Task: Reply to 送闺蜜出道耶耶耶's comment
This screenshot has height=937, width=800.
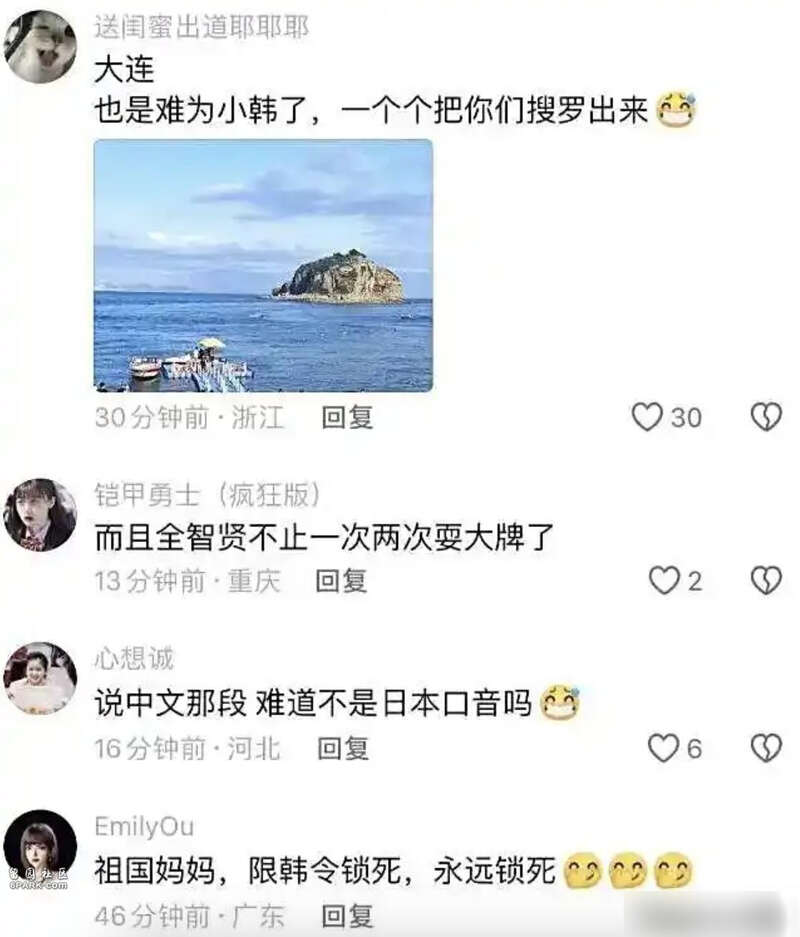Action: [347, 417]
